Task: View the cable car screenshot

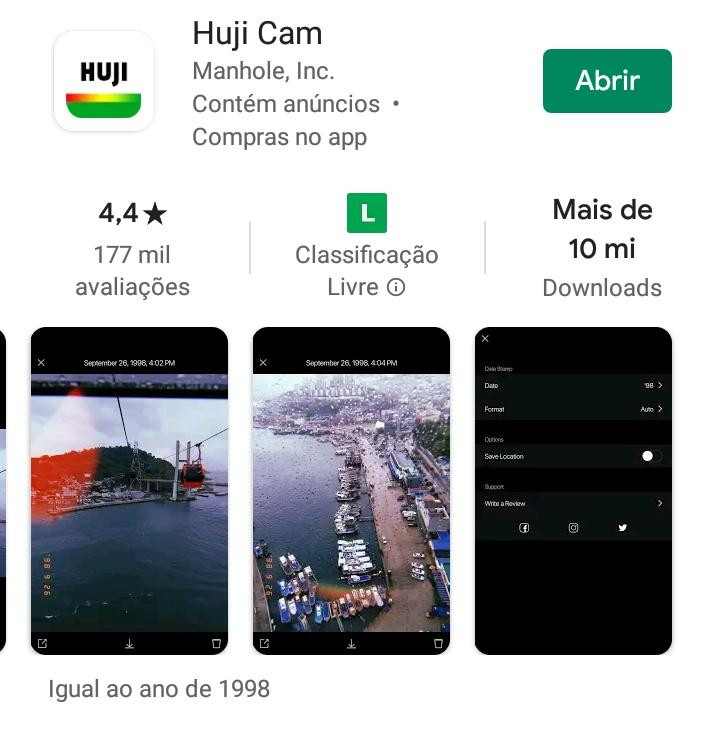Action: click(x=129, y=490)
